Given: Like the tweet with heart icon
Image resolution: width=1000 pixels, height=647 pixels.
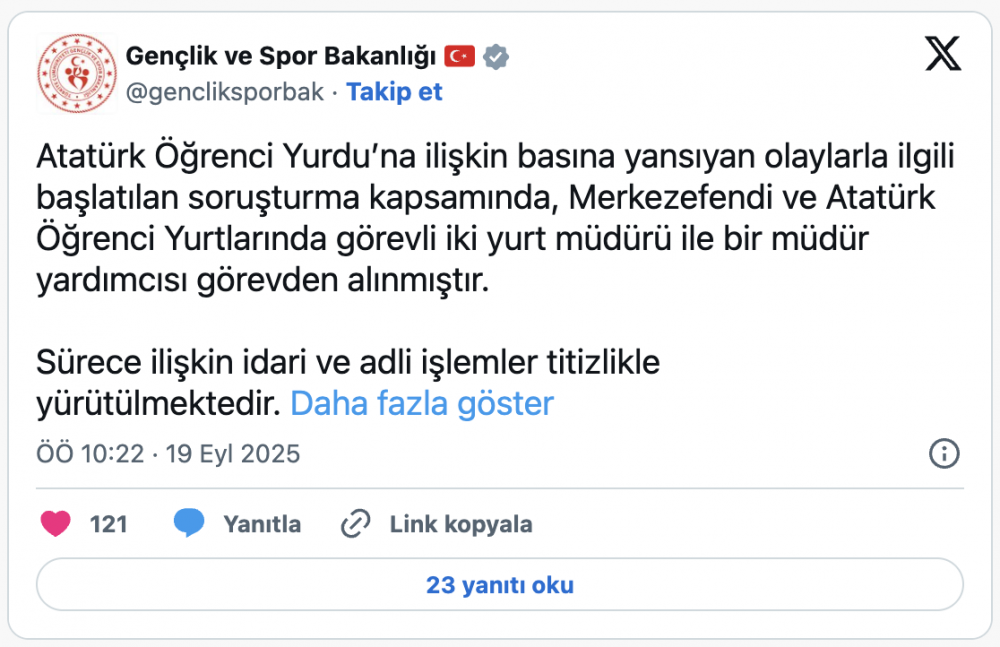Looking at the screenshot, I should pos(56,524).
